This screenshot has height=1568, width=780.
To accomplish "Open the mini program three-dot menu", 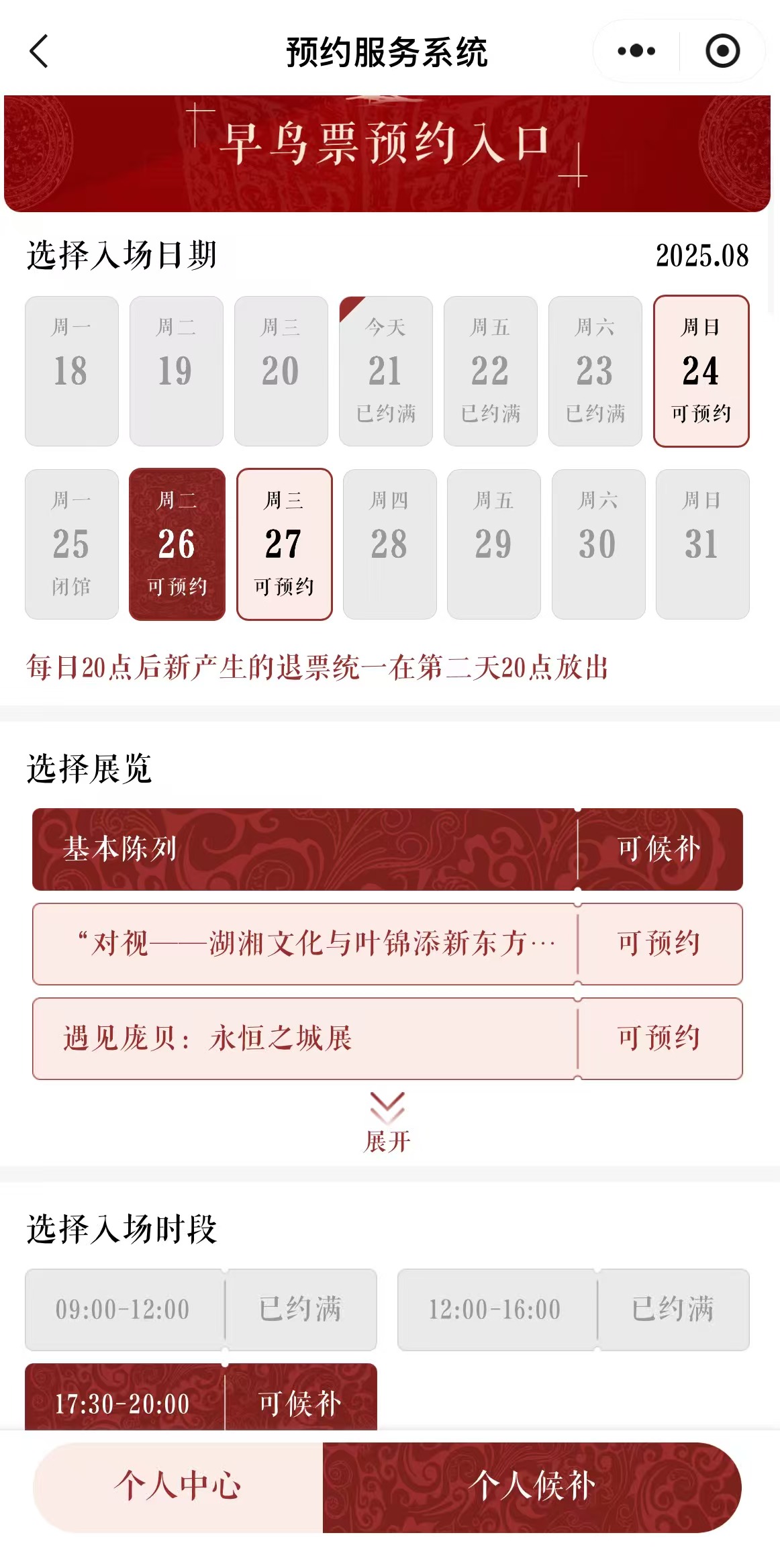I will [636, 51].
